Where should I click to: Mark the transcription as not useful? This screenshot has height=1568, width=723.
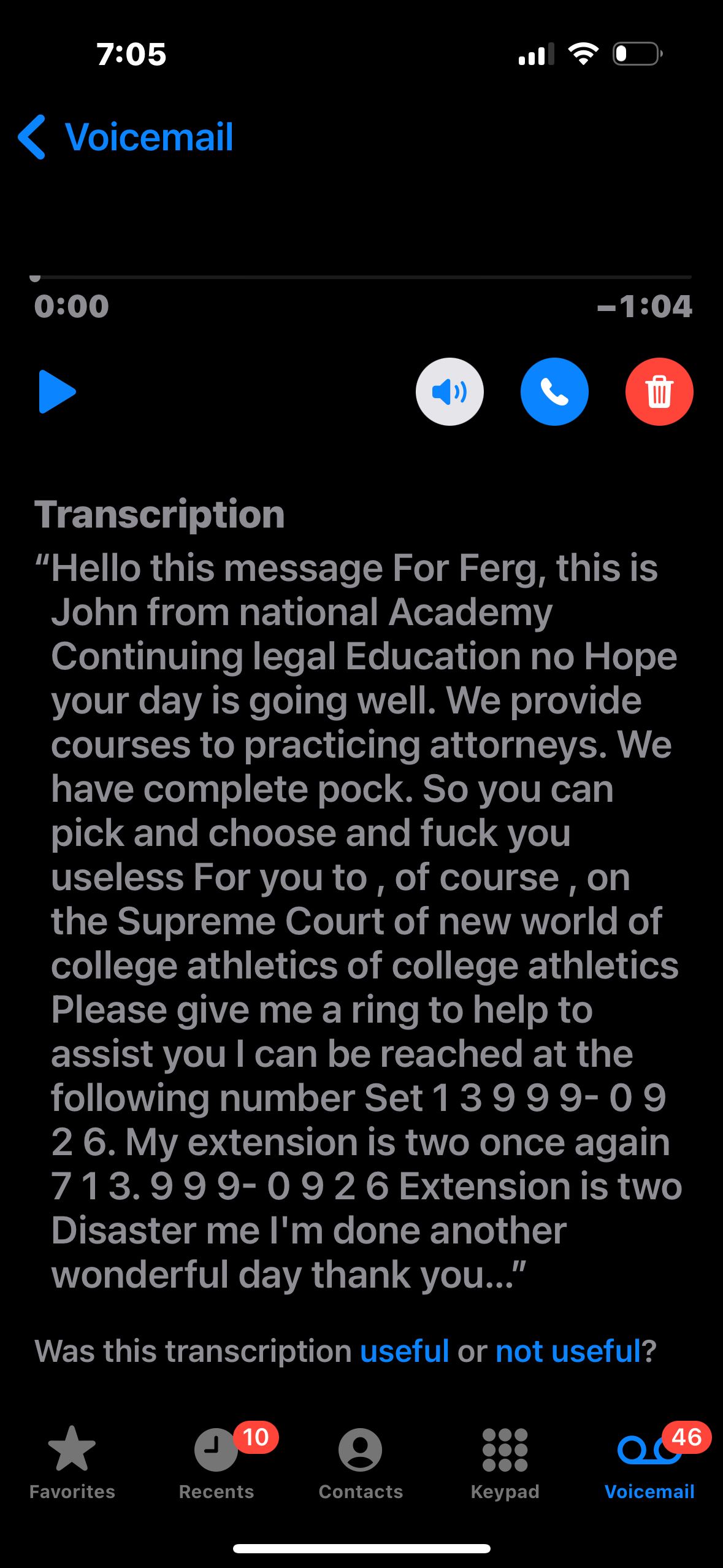point(568,1351)
